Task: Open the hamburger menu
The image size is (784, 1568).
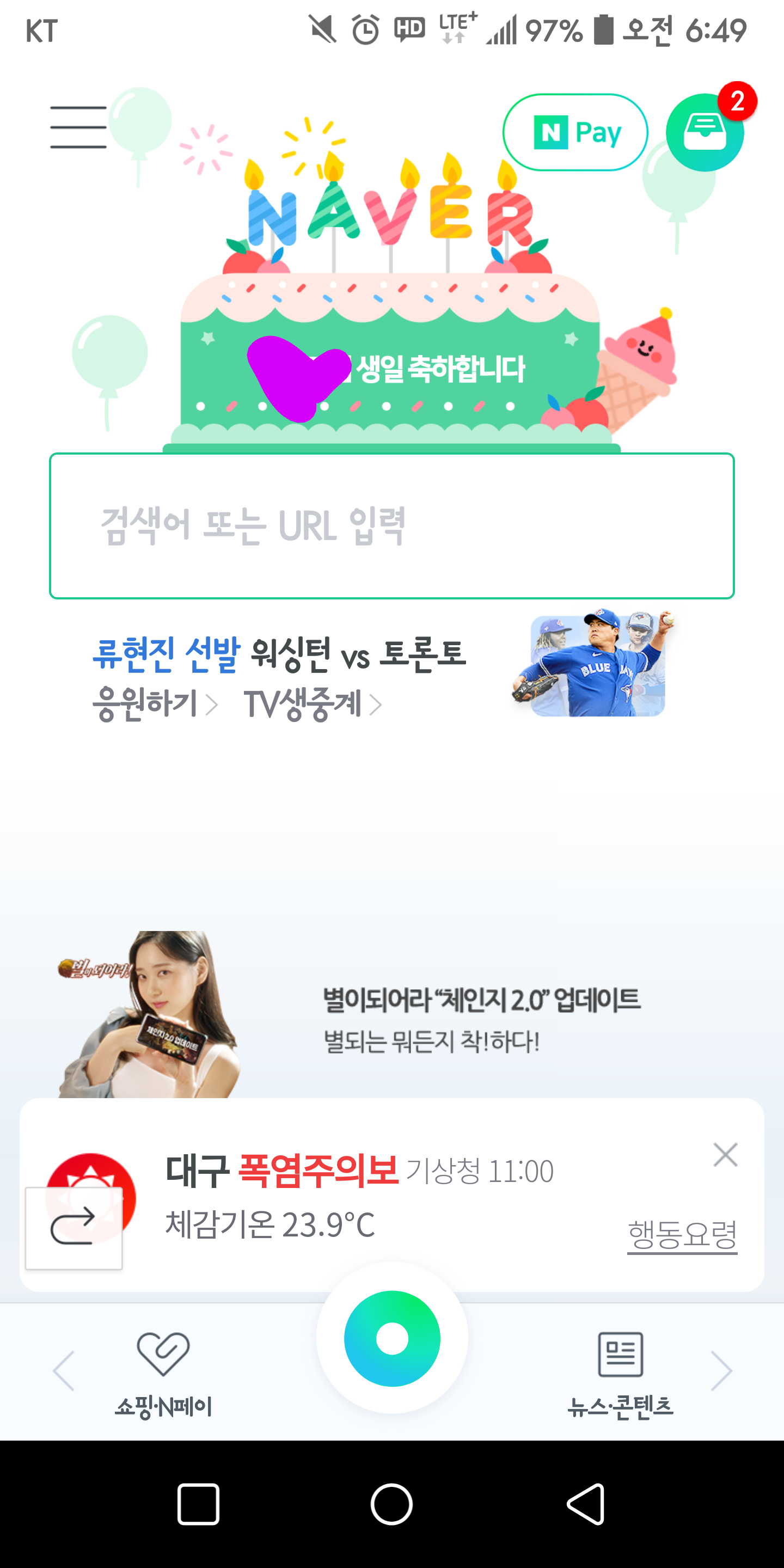Action: point(78,127)
